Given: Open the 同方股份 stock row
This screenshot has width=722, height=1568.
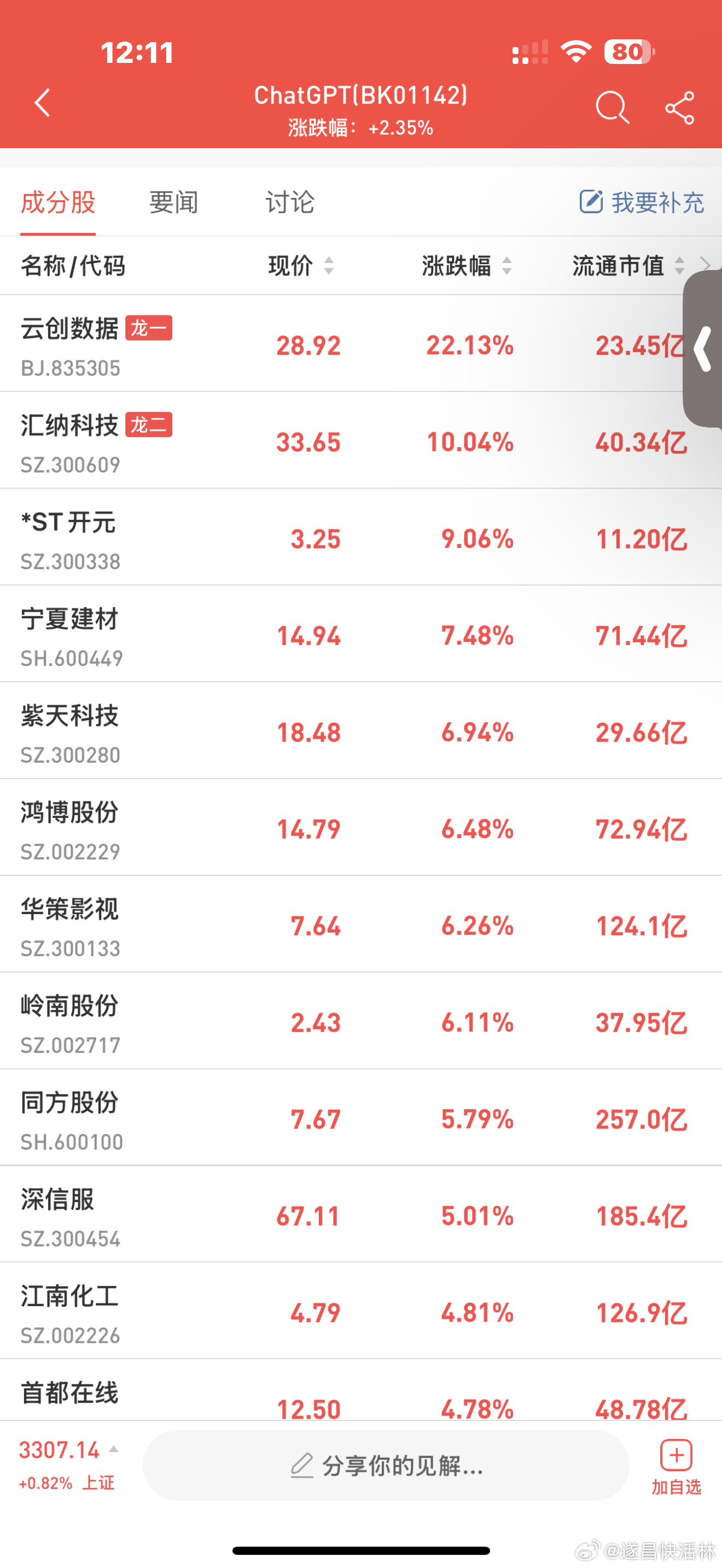Looking at the screenshot, I should pos(304,1119).
